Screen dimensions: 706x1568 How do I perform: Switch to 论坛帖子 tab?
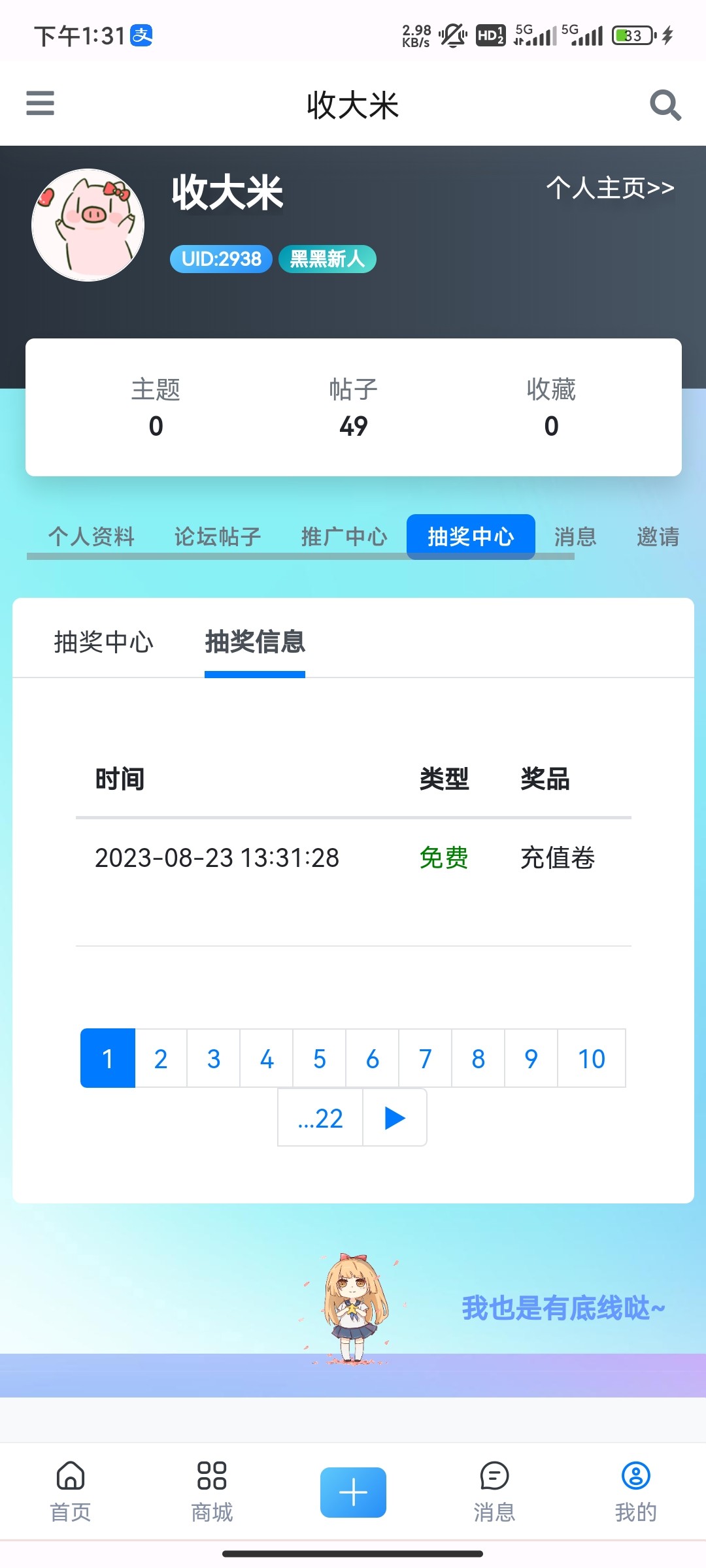coord(218,536)
